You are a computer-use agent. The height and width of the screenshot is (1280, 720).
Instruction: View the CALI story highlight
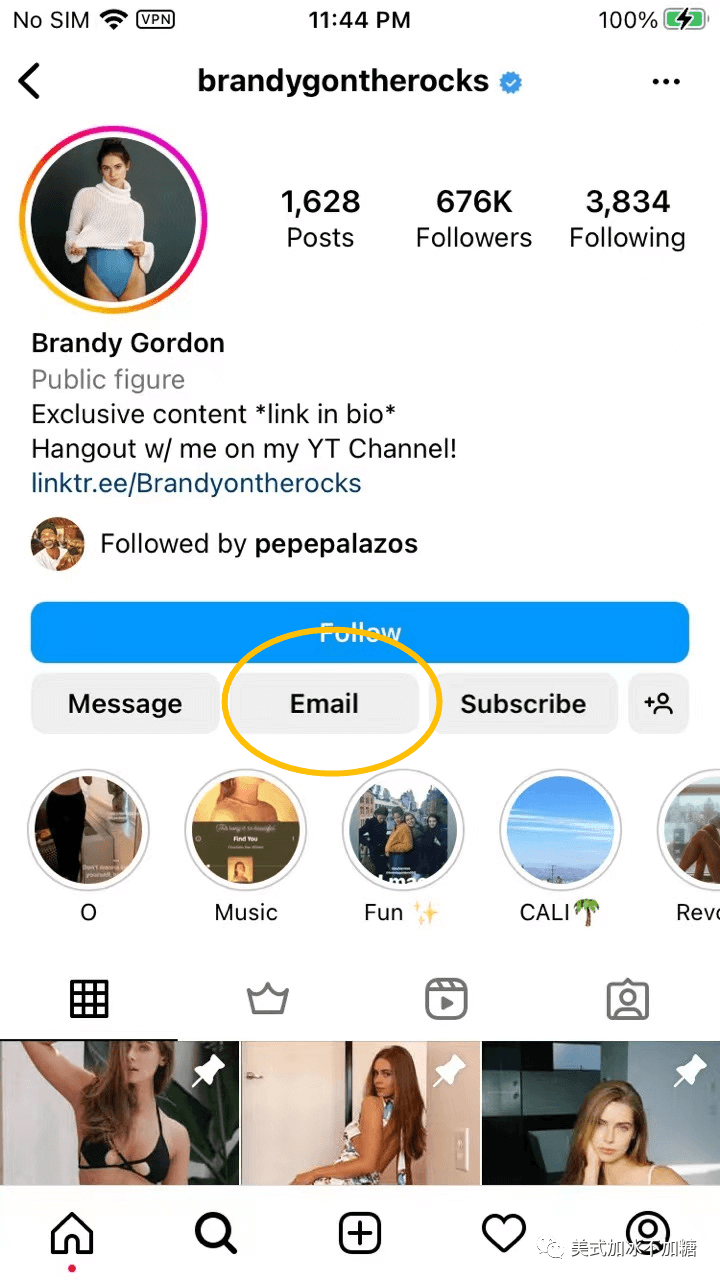pos(558,829)
